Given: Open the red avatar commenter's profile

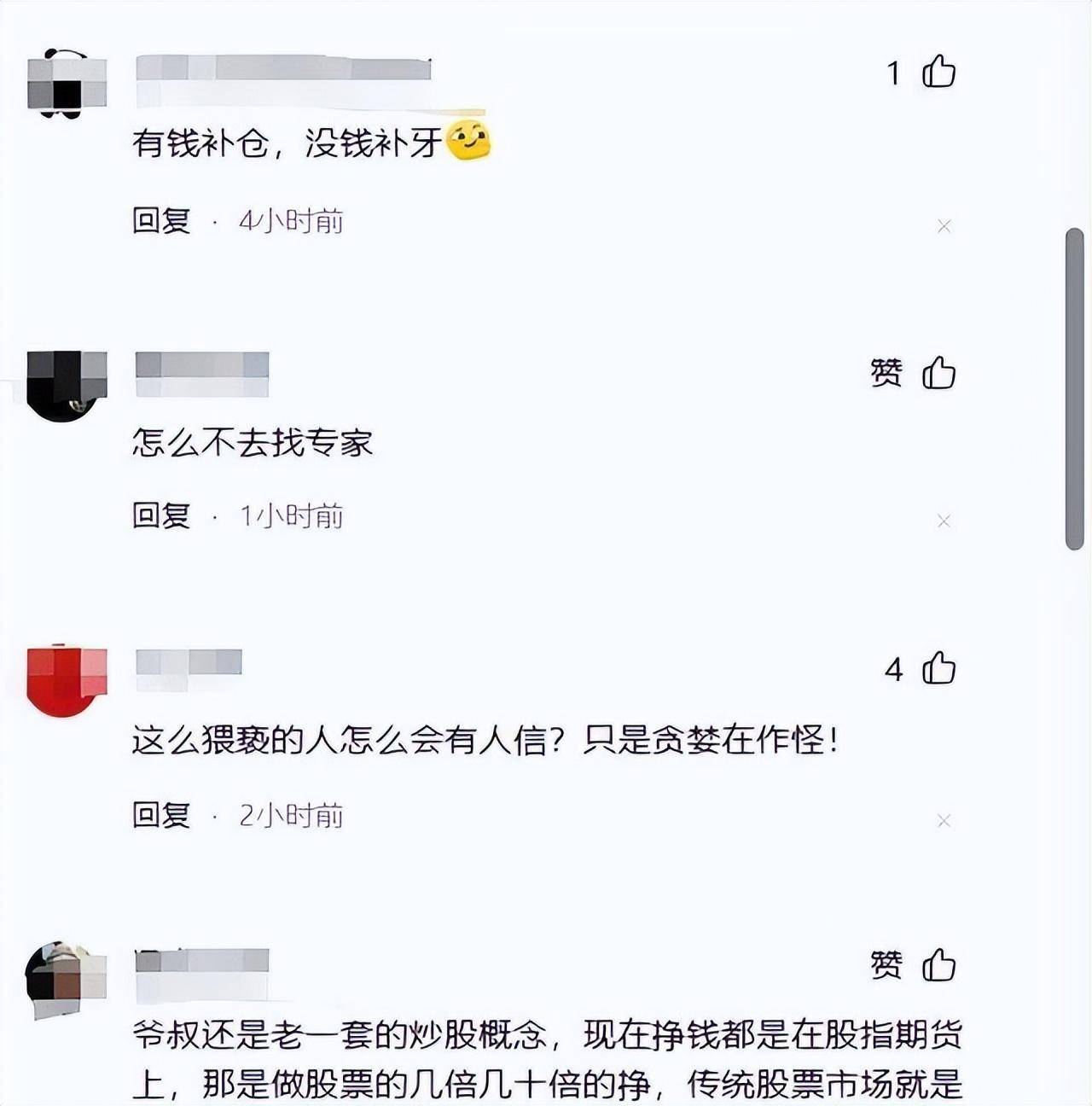Looking at the screenshot, I should (x=67, y=680).
